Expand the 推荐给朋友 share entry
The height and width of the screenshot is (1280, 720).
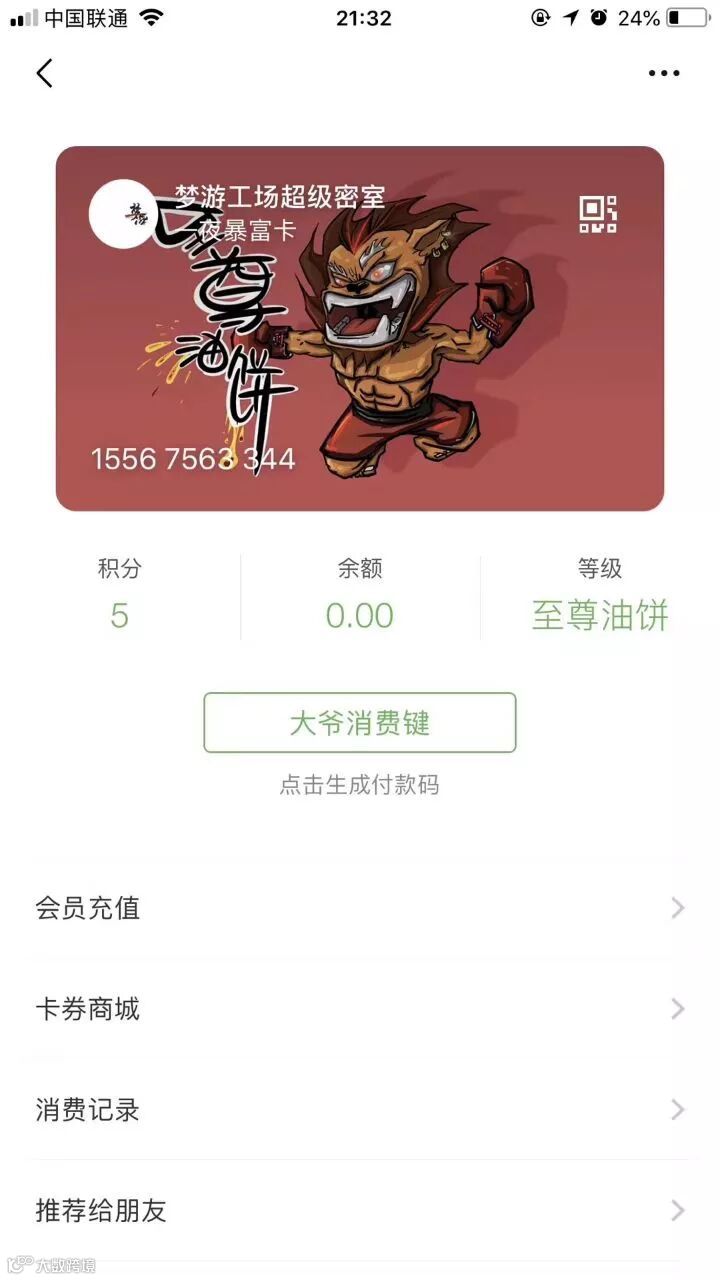pos(360,1212)
